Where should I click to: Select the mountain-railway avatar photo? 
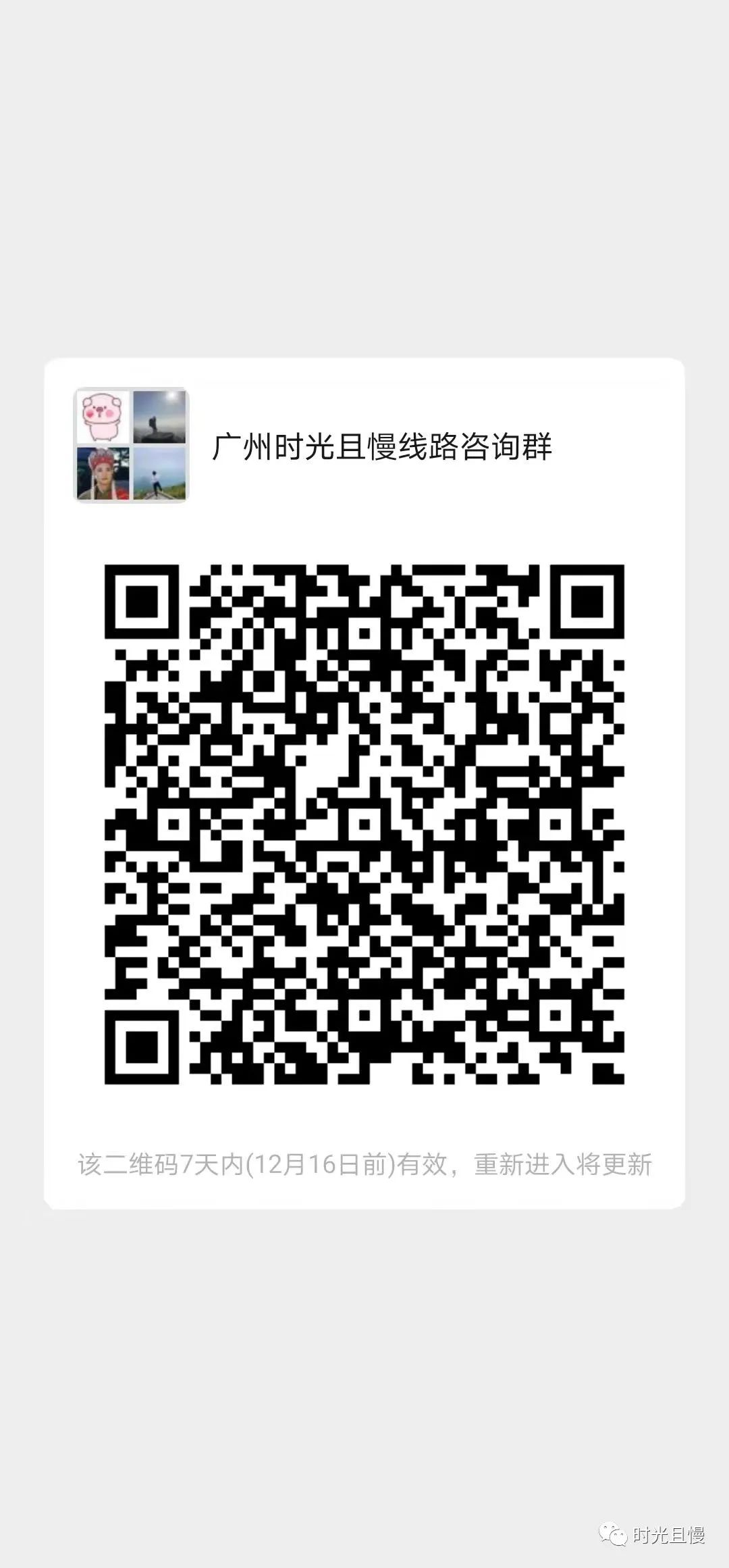(160, 475)
